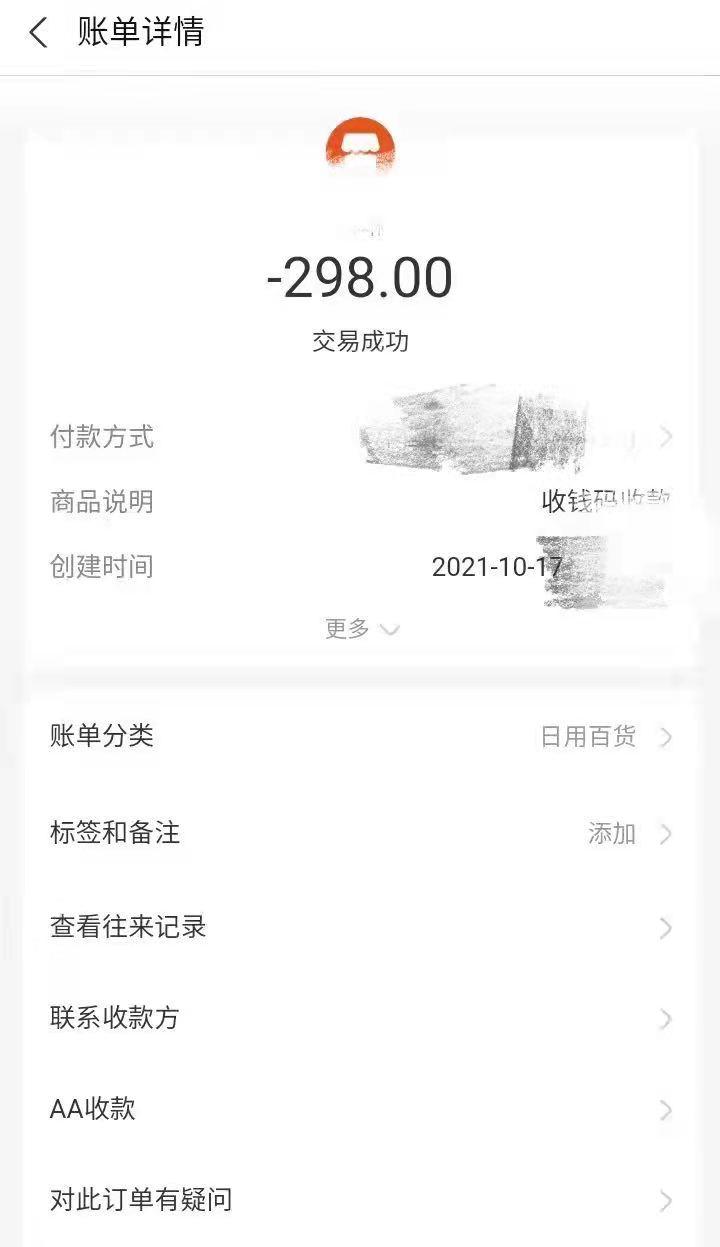This screenshot has height=1247, width=720.
Task: Start an AA收款 split request
Action: click(360, 1109)
